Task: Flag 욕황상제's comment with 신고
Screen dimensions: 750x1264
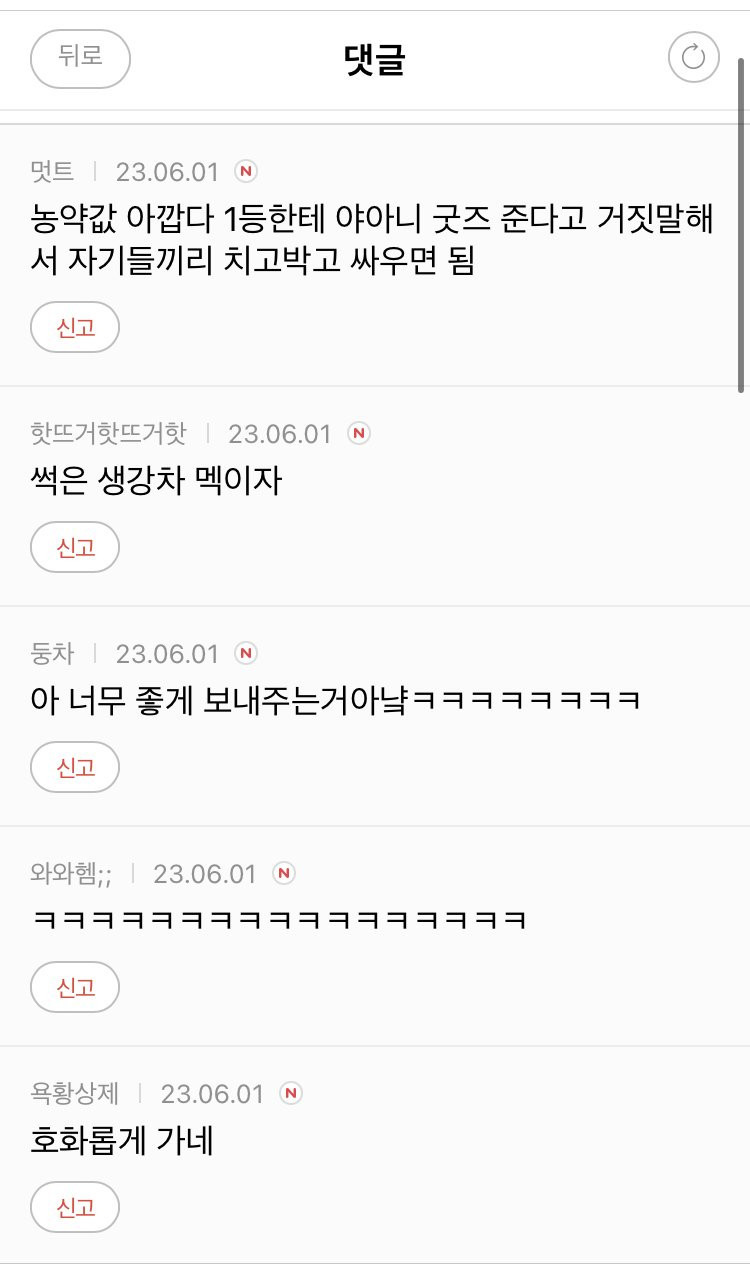Action: click(75, 1208)
